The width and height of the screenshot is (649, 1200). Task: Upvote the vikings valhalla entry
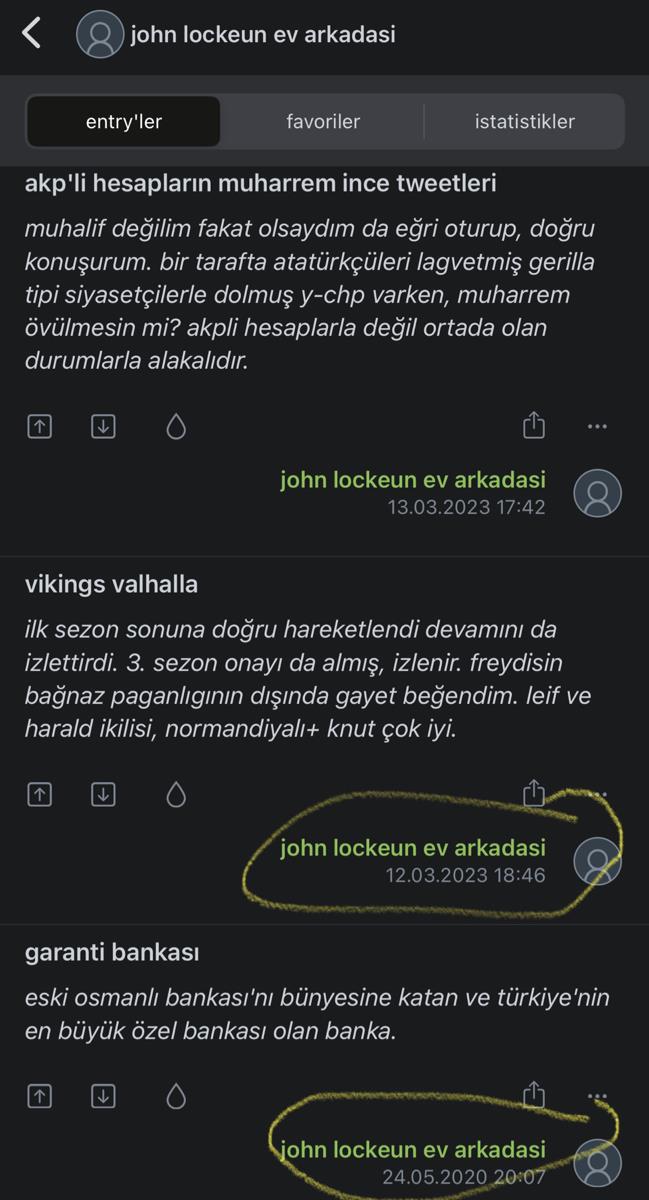tap(38, 795)
